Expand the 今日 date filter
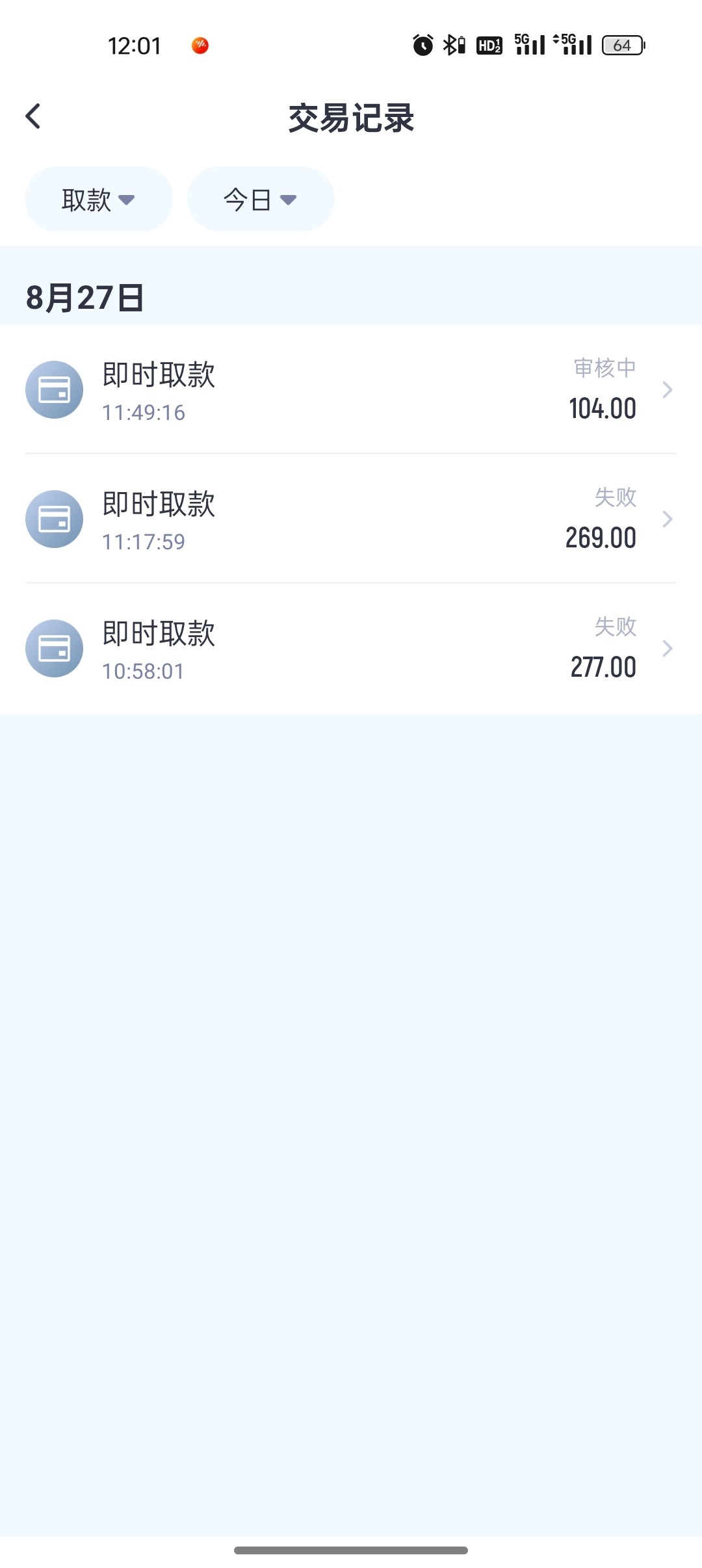702x1568 pixels. click(261, 200)
